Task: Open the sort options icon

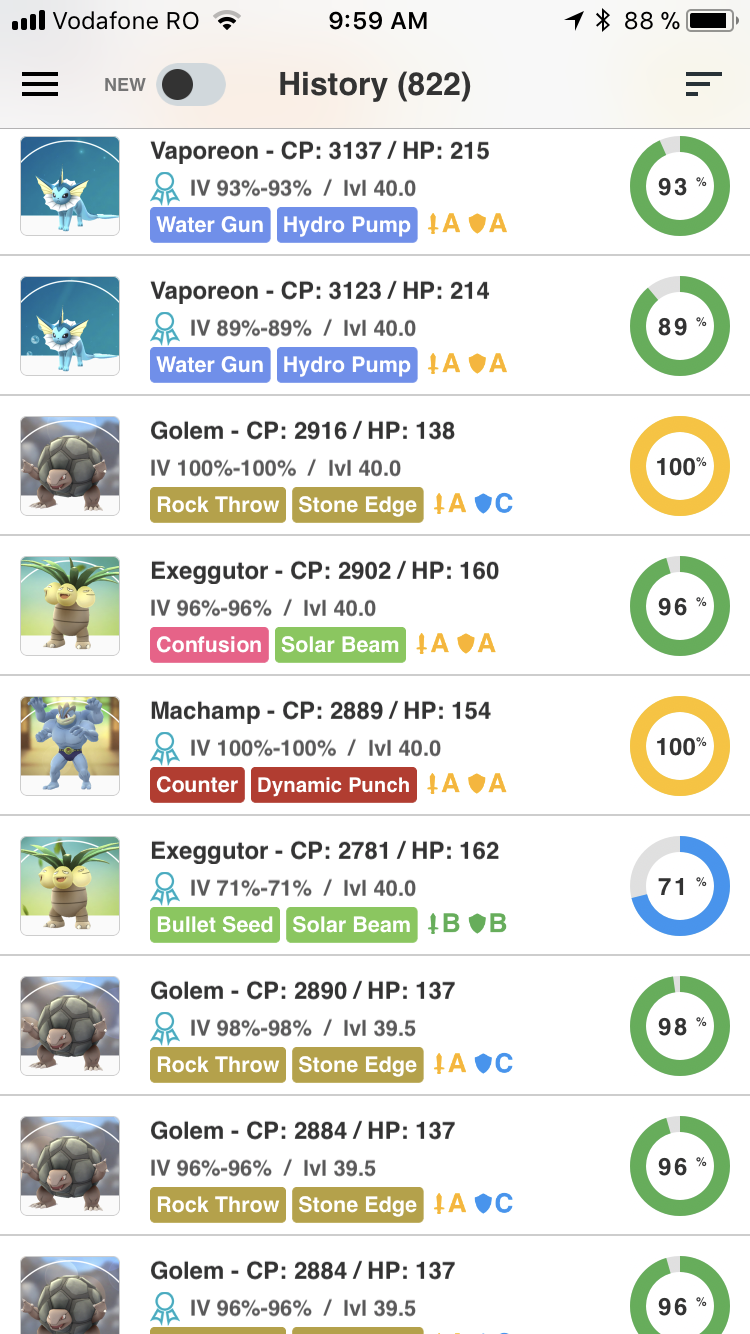Action: pyautogui.click(x=704, y=85)
